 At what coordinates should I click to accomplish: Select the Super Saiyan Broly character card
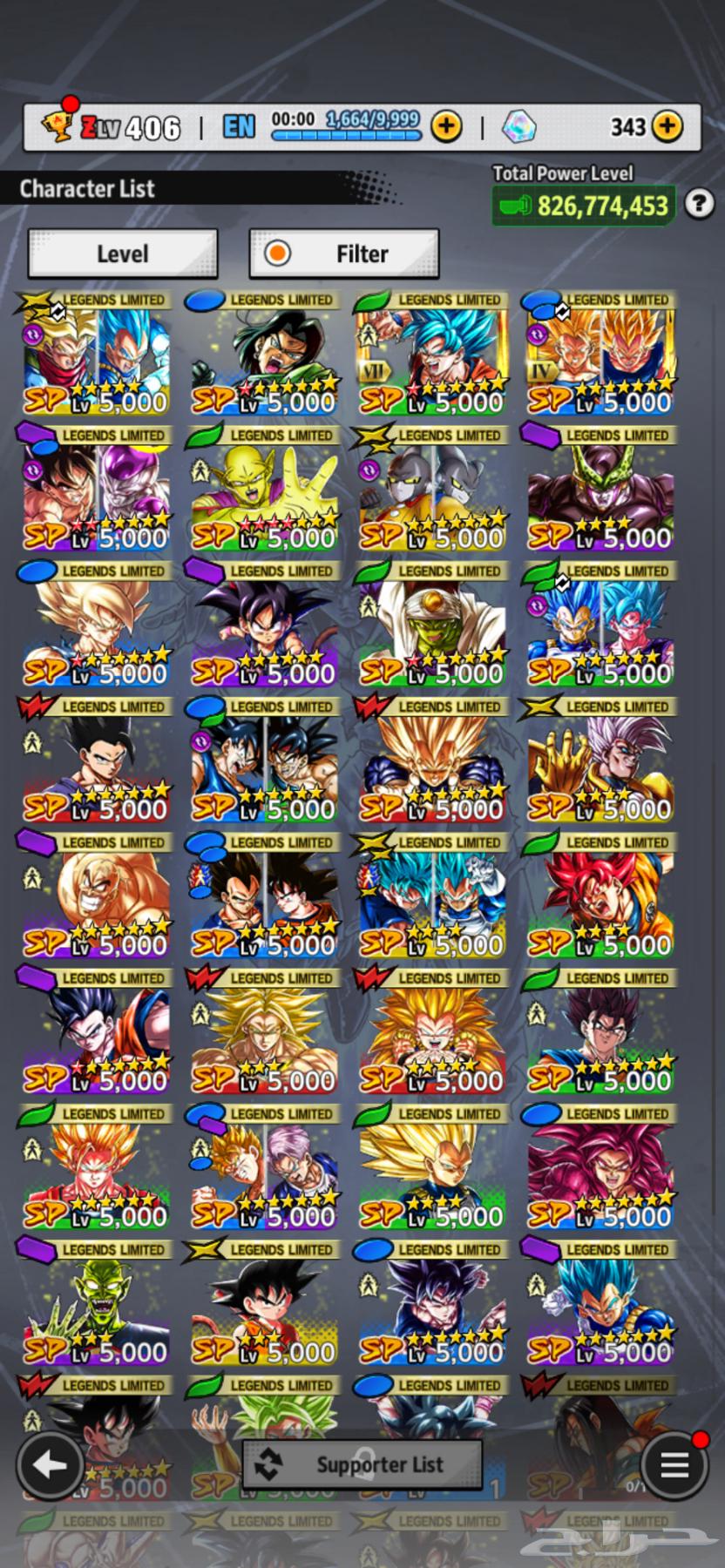[264, 1032]
